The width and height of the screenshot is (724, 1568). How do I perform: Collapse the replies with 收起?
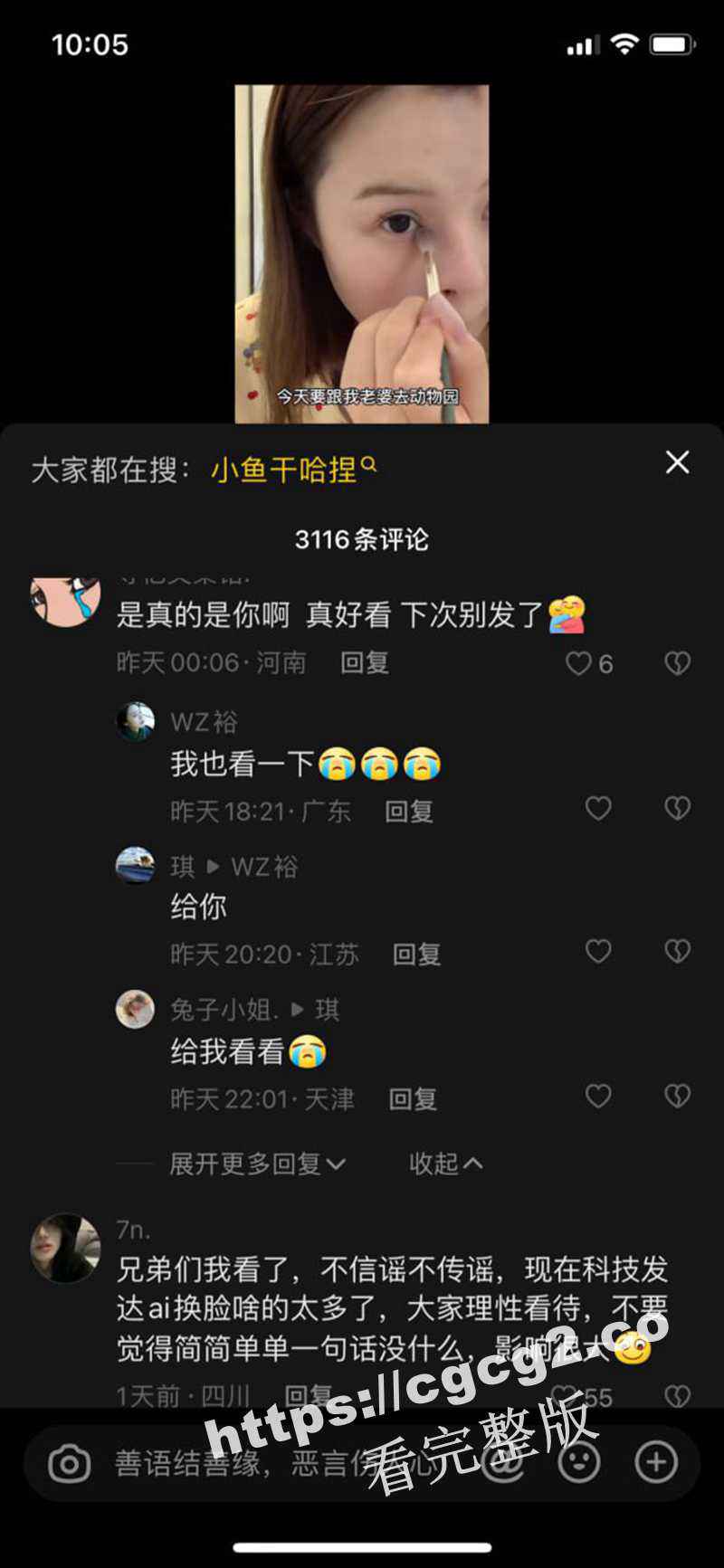[x=445, y=1164]
